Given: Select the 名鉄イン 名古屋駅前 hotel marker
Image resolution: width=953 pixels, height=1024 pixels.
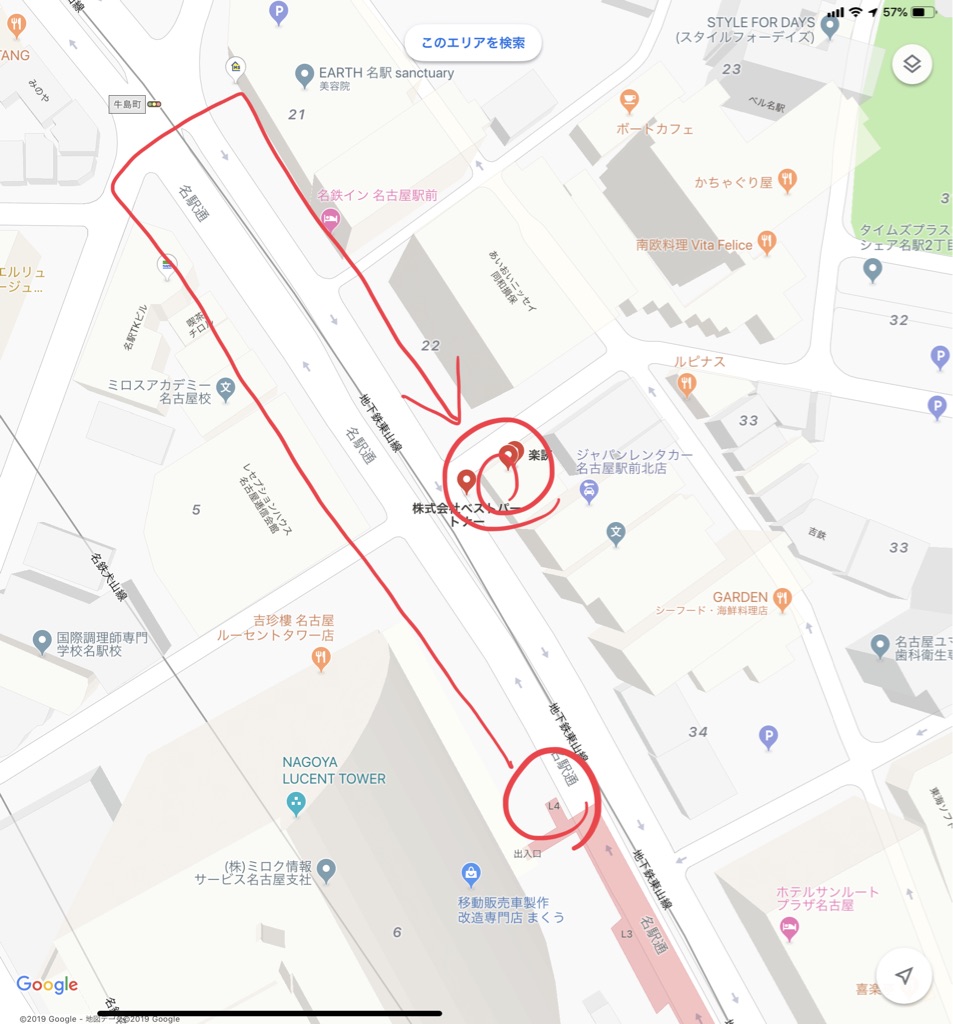Looking at the screenshot, I should pos(330,220).
